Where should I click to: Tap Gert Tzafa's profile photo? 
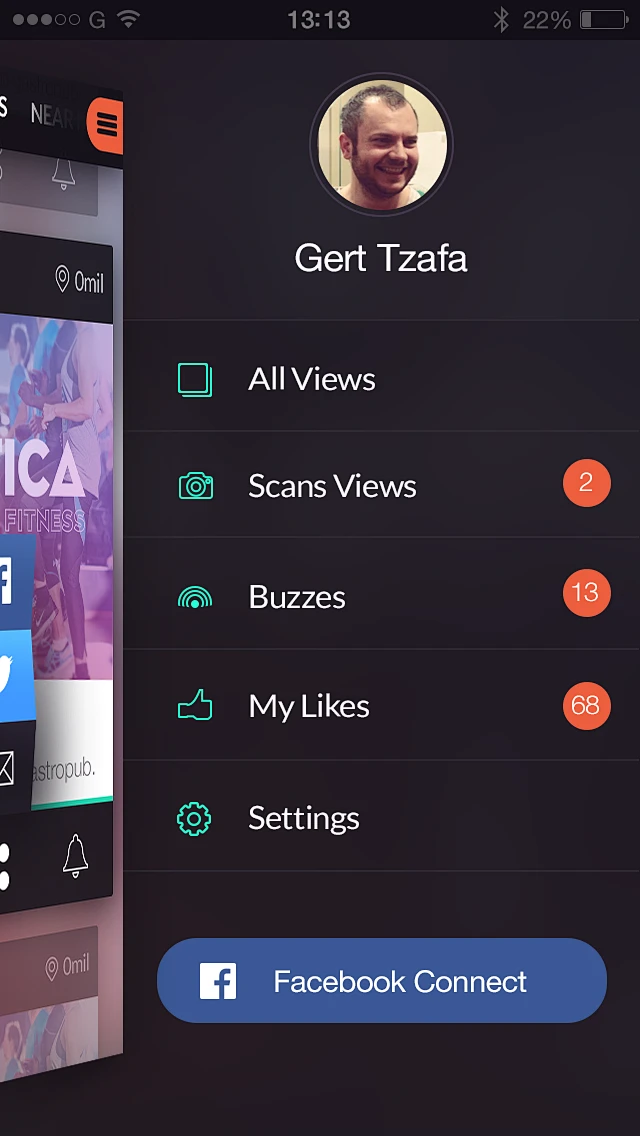click(381, 143)
